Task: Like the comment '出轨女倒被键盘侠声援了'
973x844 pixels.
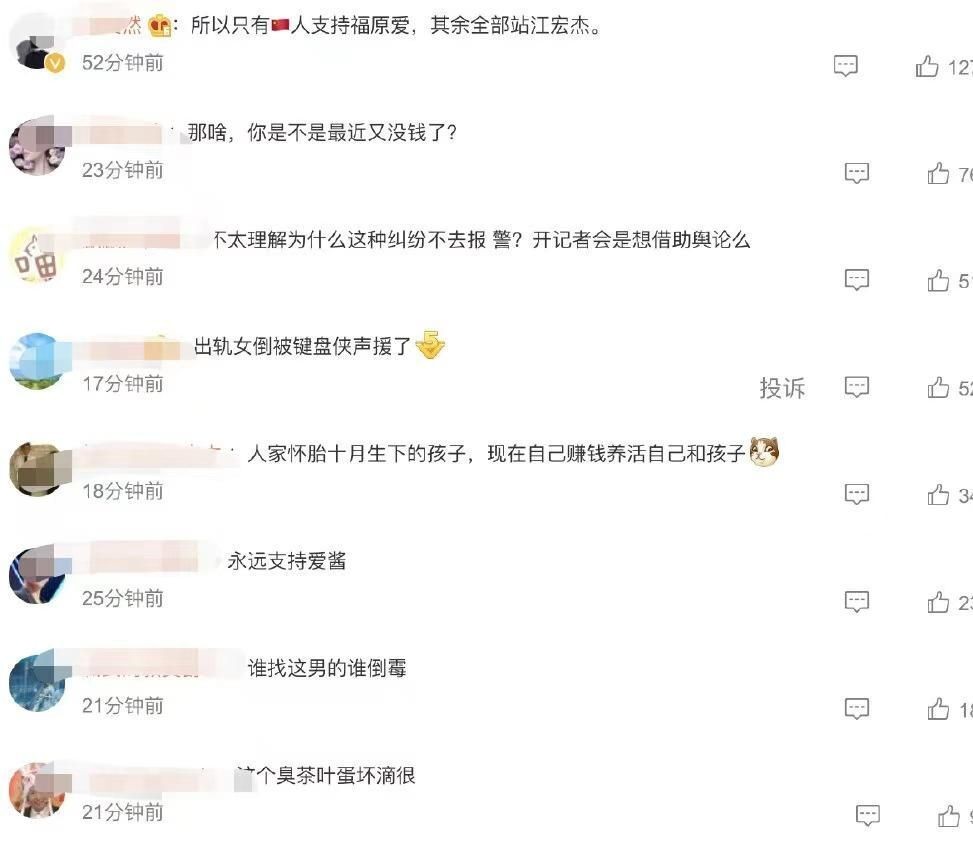Action: tap(938, 387)
